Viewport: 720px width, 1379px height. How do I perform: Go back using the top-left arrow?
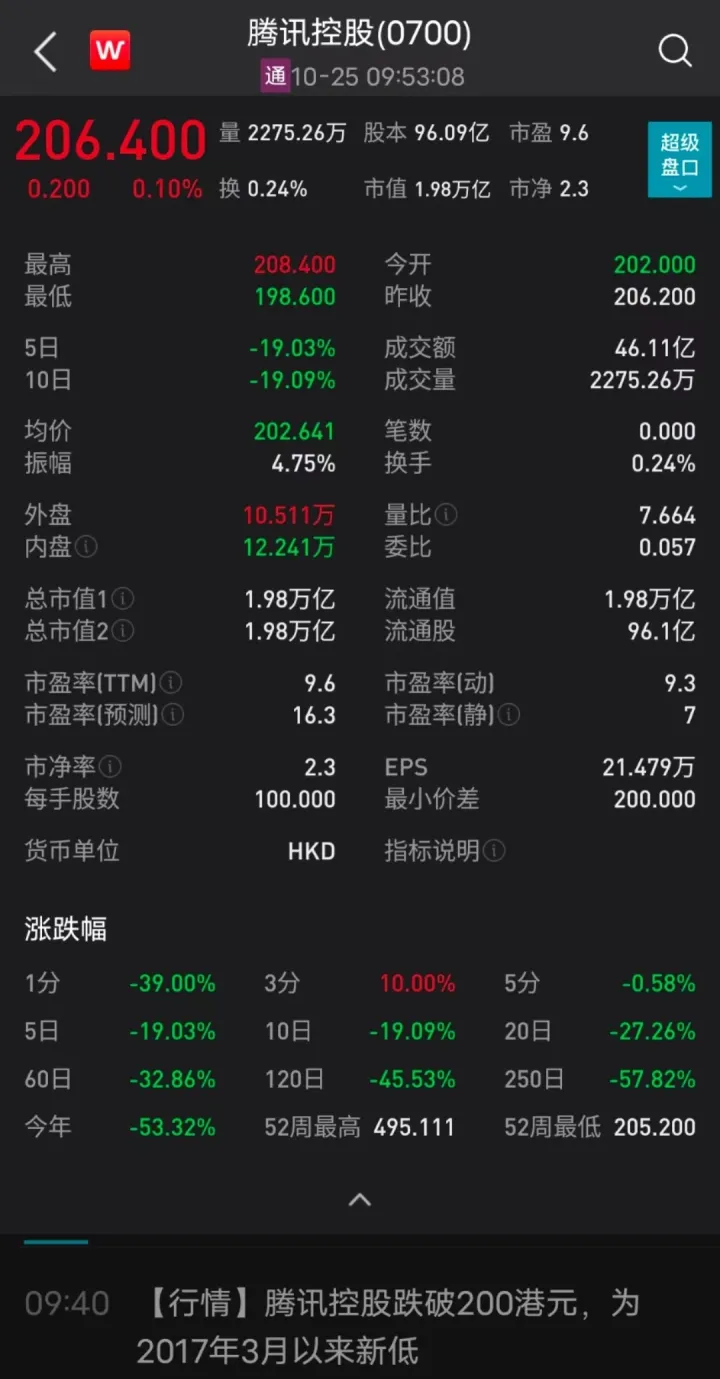(44, 51)
